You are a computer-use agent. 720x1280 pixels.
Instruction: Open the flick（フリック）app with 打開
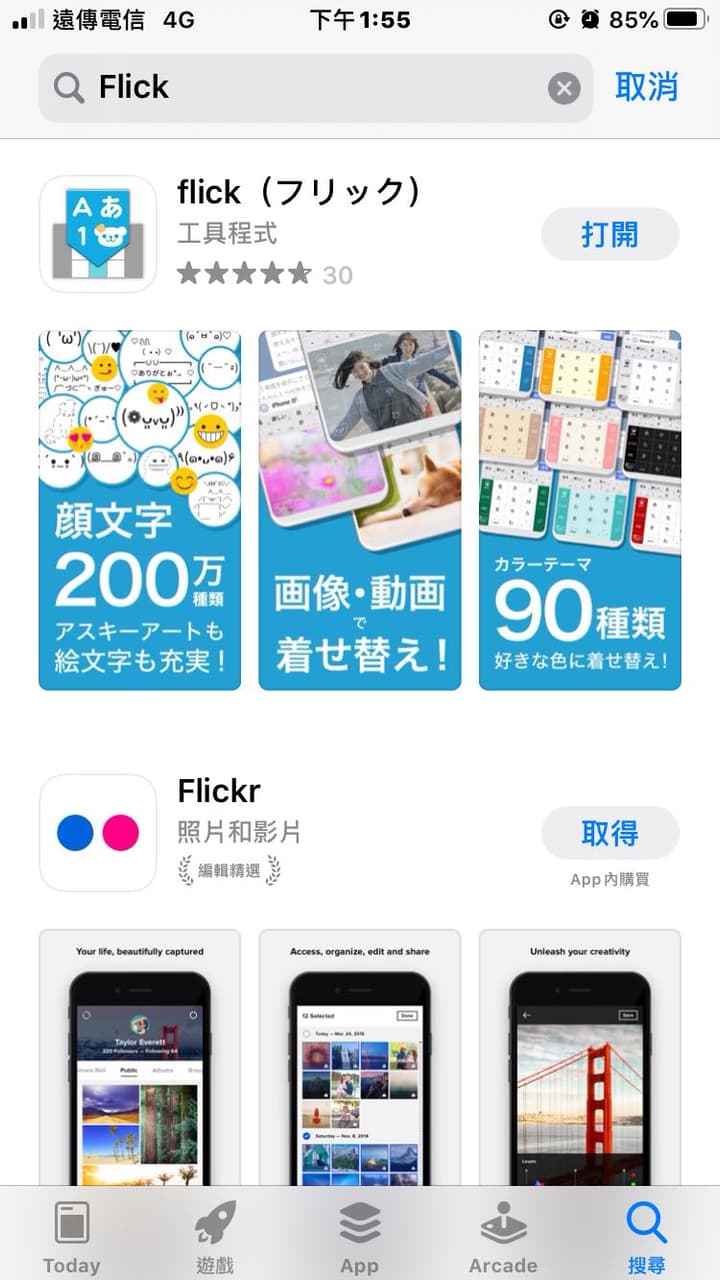[610, 234]
